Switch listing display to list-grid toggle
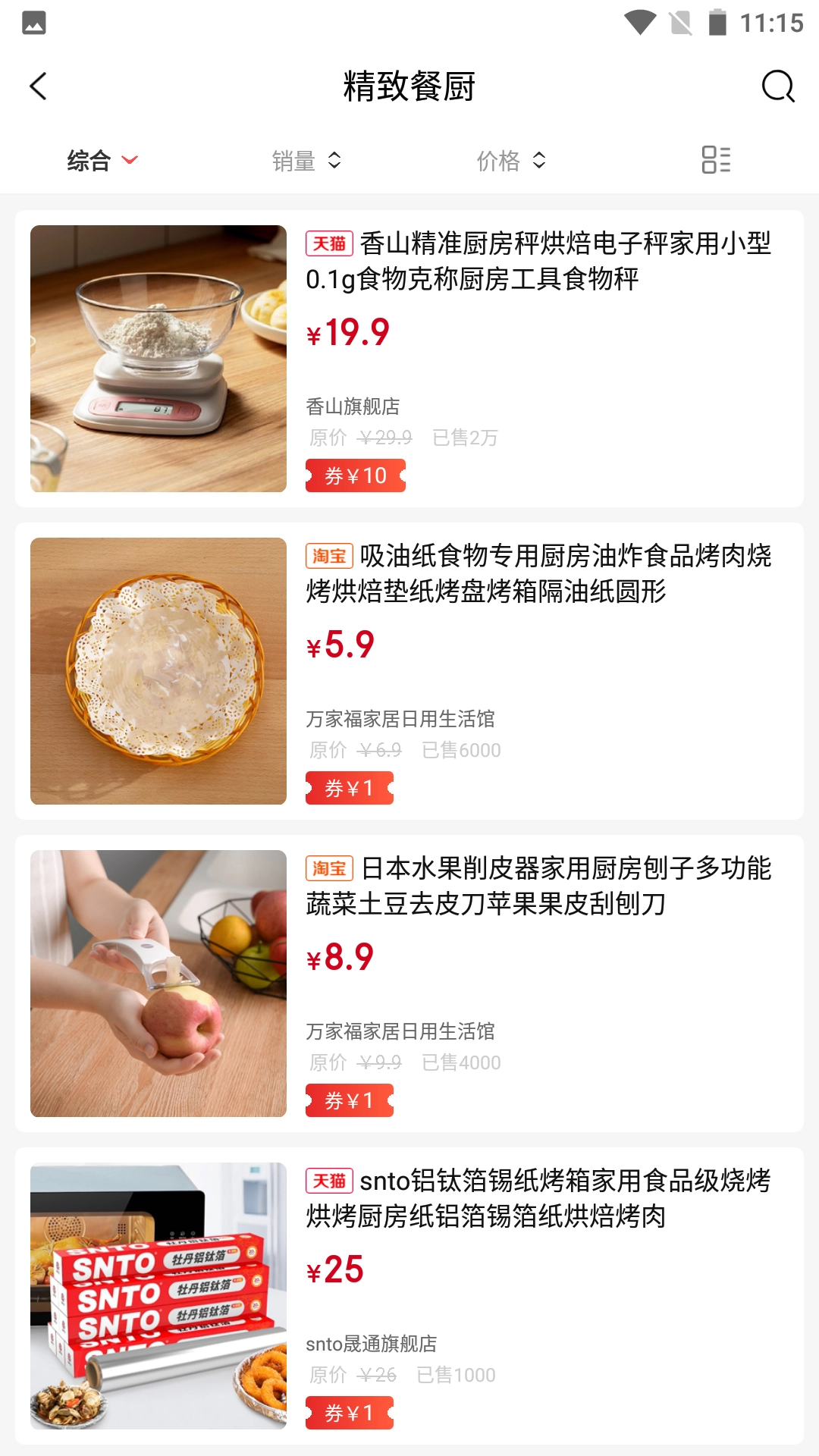 click(x=716, y=159)
